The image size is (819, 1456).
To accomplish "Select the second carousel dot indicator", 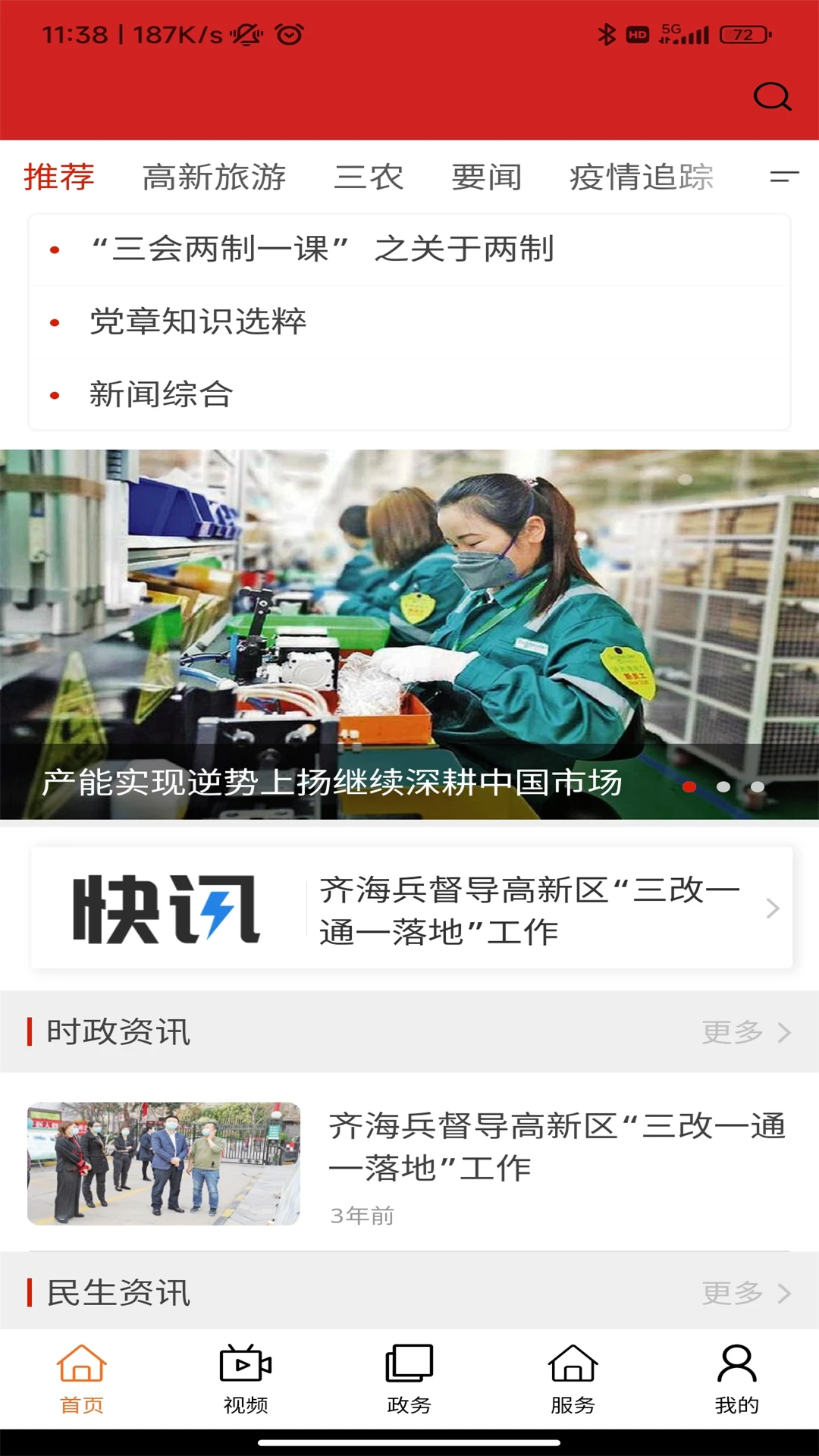I will click(x=724, y=788).
